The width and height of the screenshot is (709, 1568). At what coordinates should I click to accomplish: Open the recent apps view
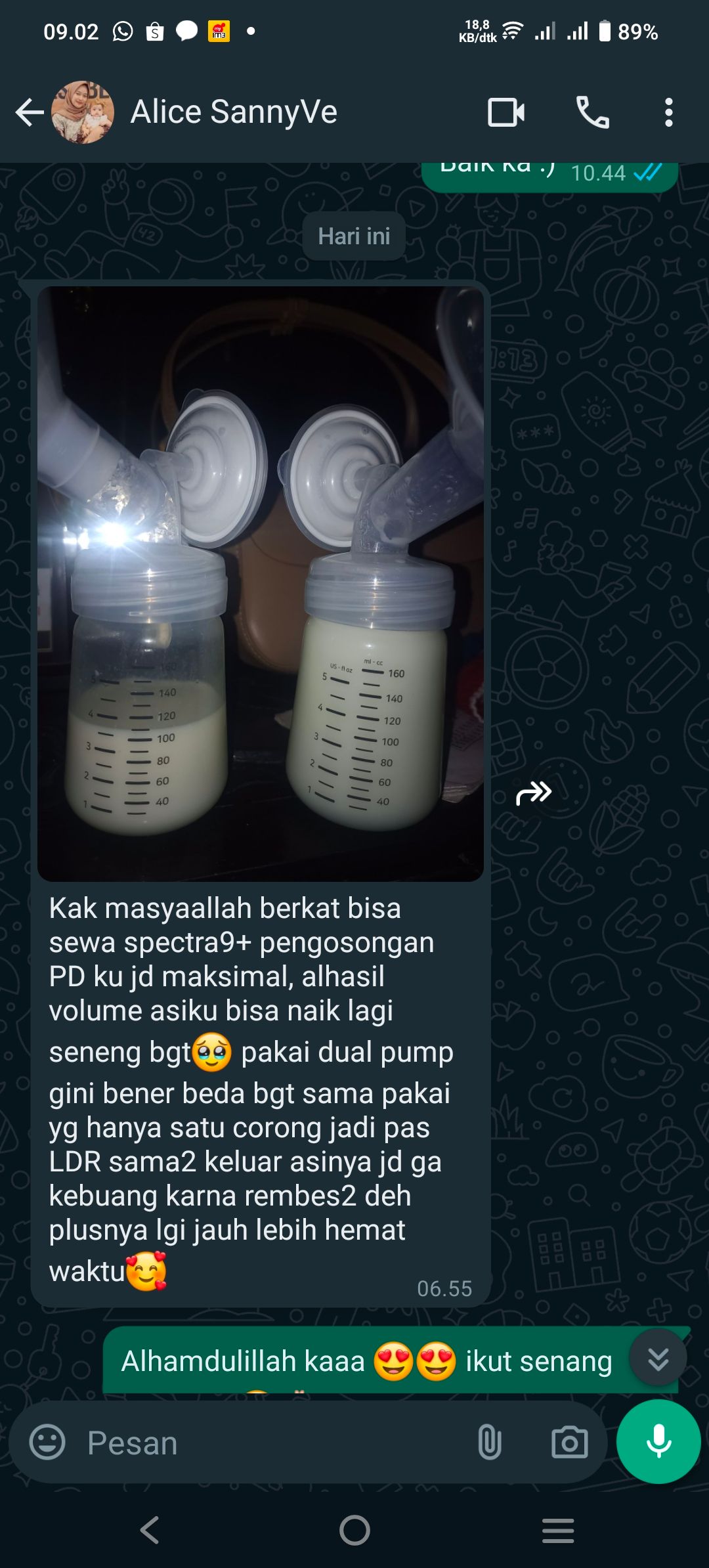click(558, 1531)
